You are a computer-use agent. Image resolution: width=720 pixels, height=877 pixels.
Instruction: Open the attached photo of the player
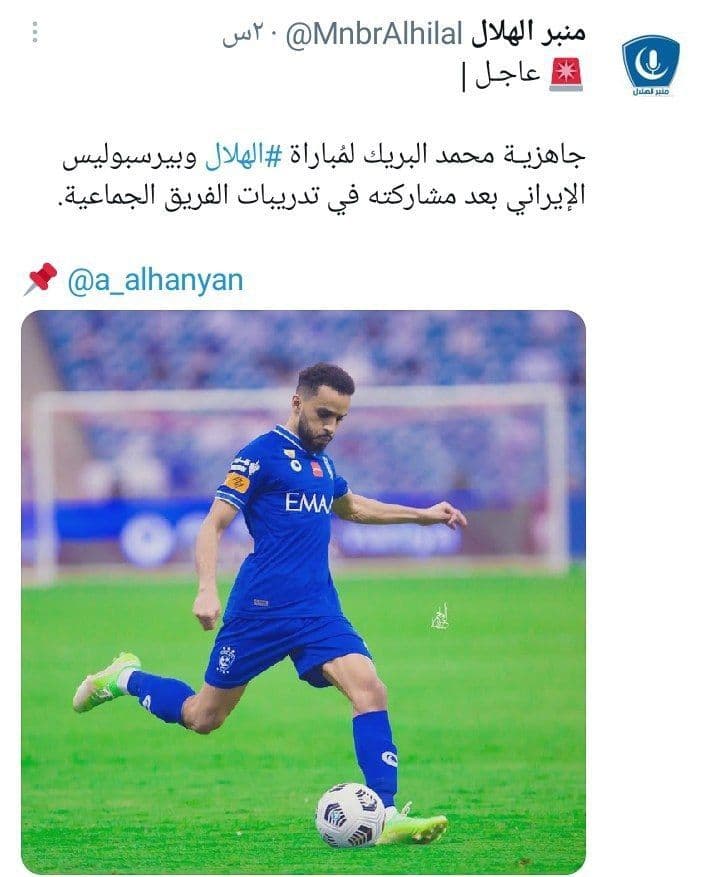point(303,590)
